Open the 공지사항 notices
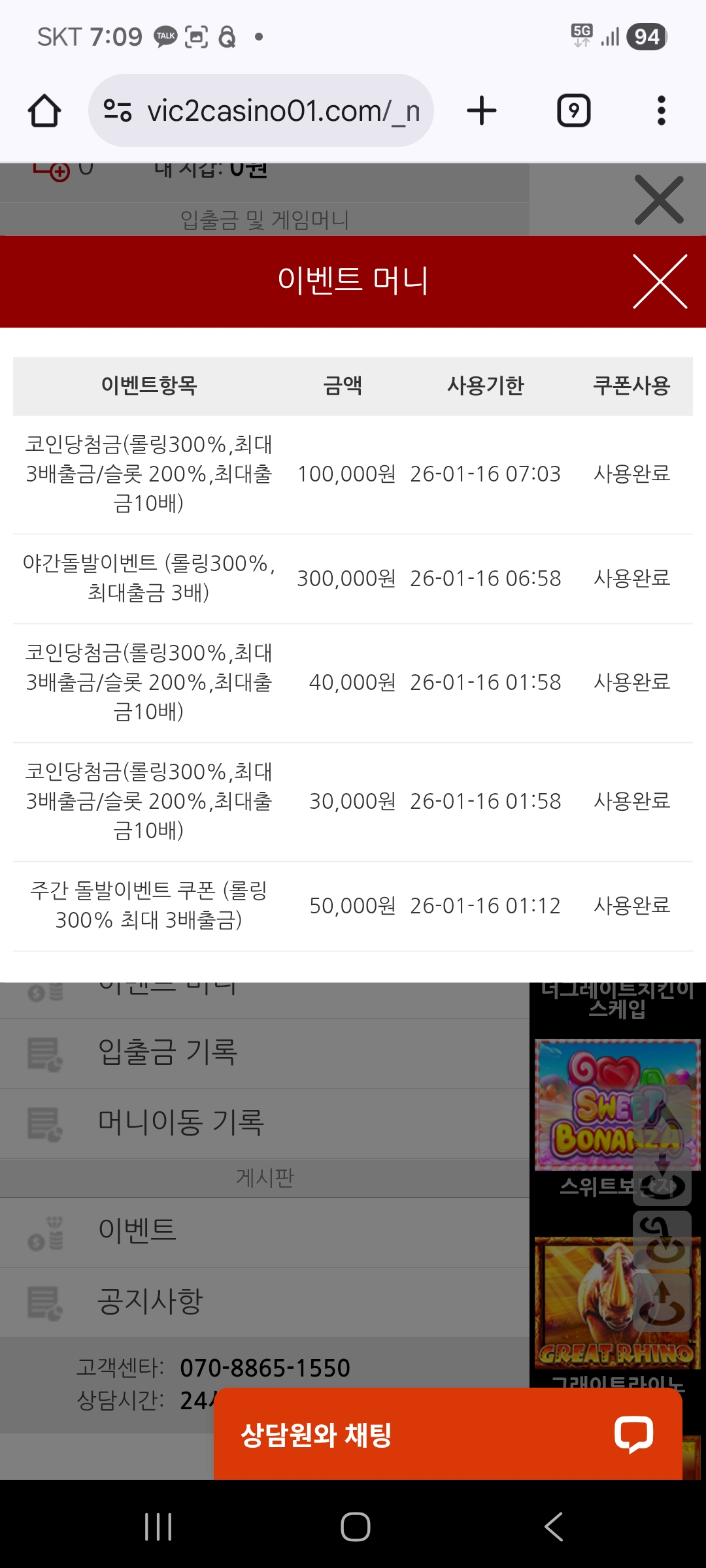 [x=150, y=1301]
